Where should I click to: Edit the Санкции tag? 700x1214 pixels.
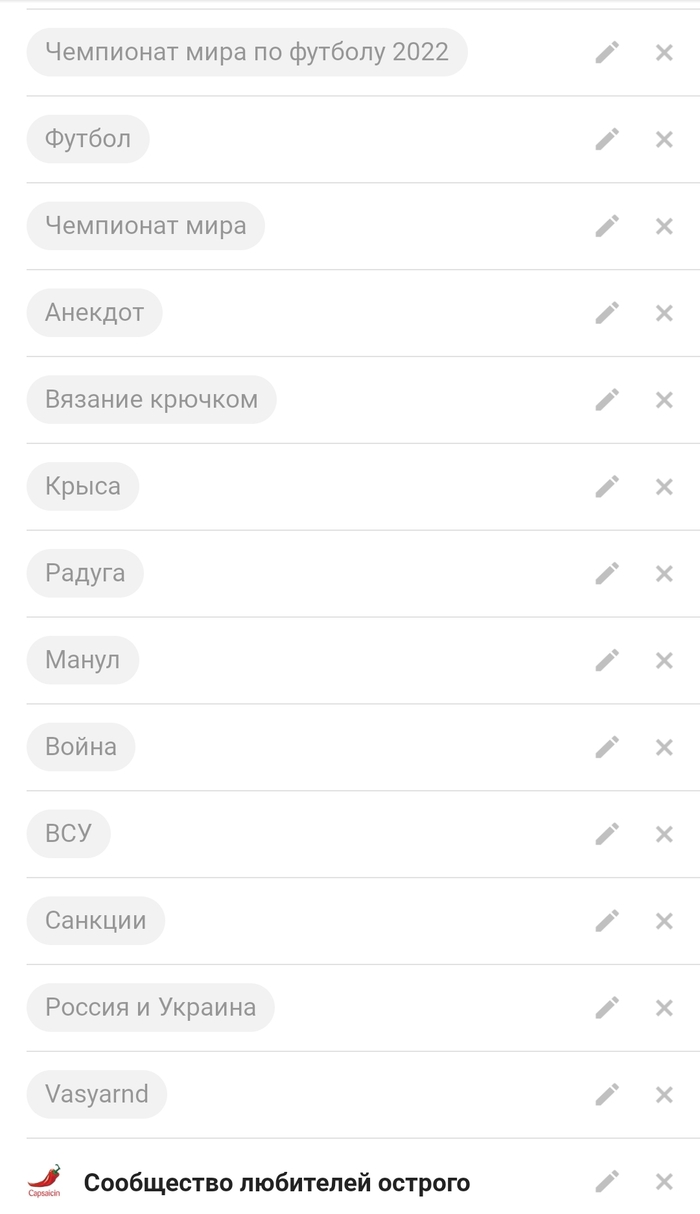(607, 921)
